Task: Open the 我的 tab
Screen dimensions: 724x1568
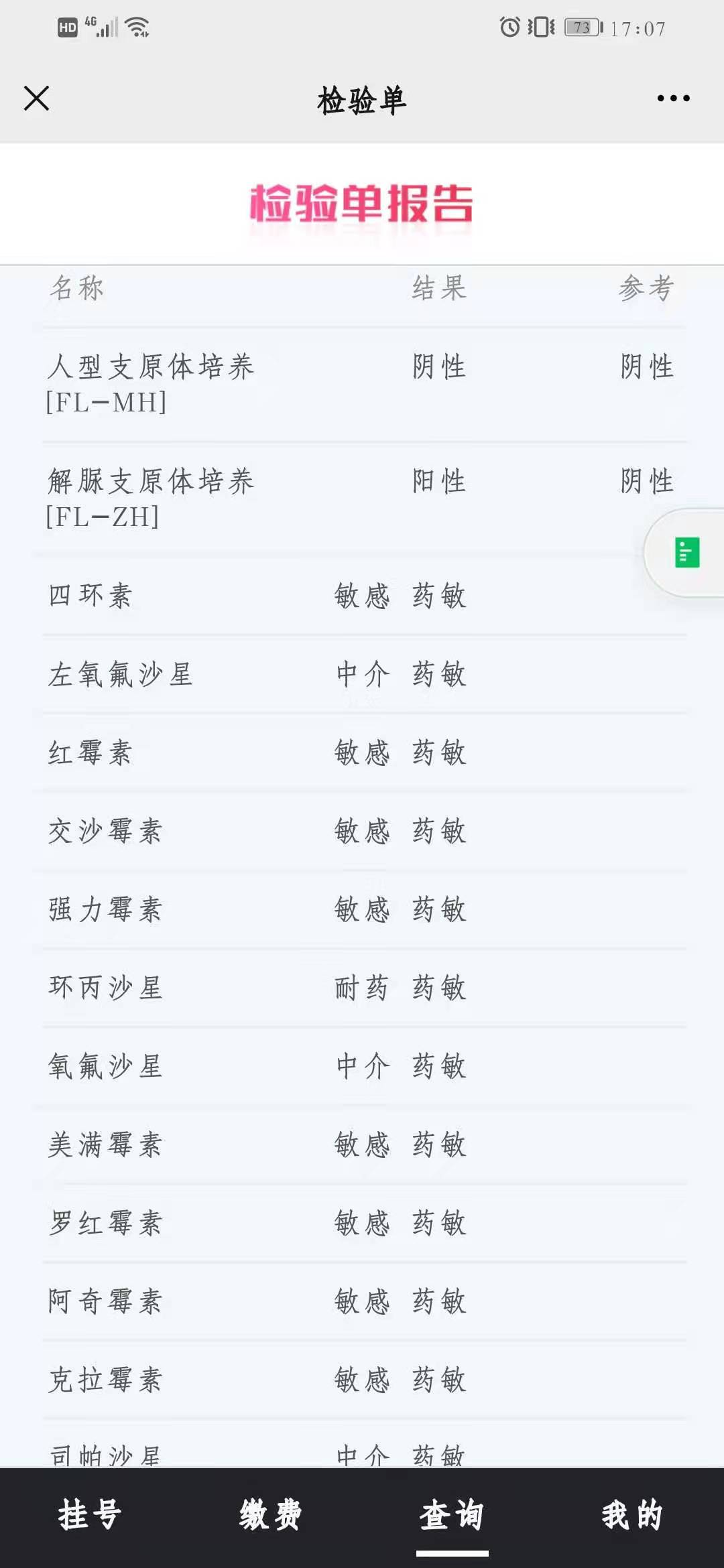Action: click(x=633, y=1515)
